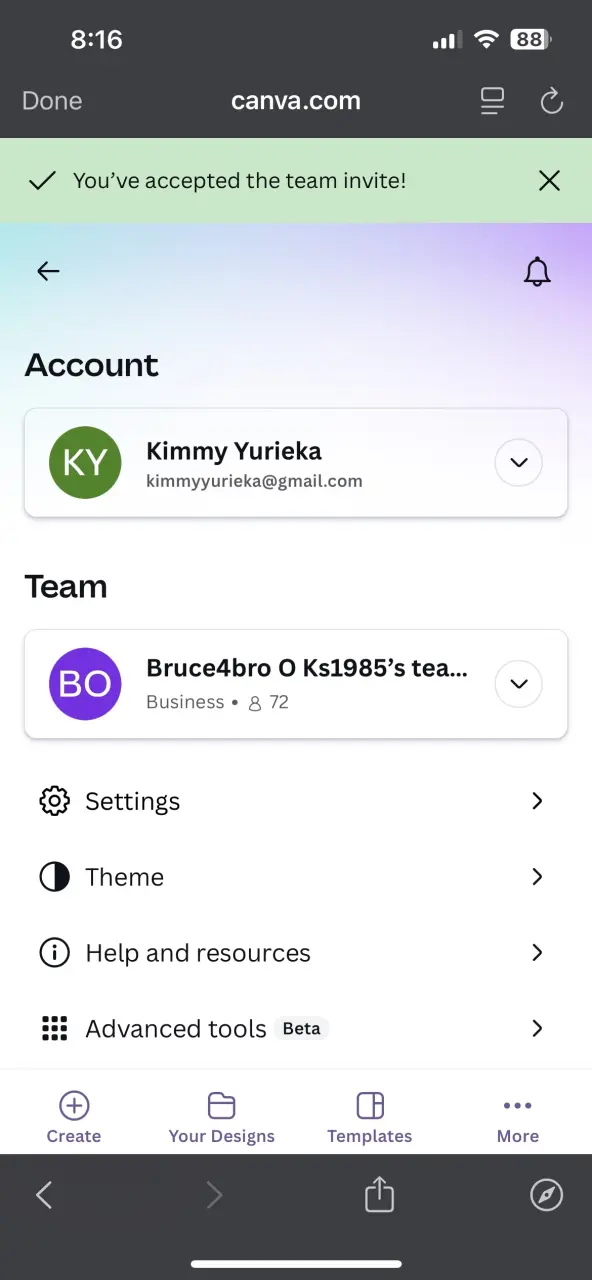Reload the canva.com page

coord(551,101)
